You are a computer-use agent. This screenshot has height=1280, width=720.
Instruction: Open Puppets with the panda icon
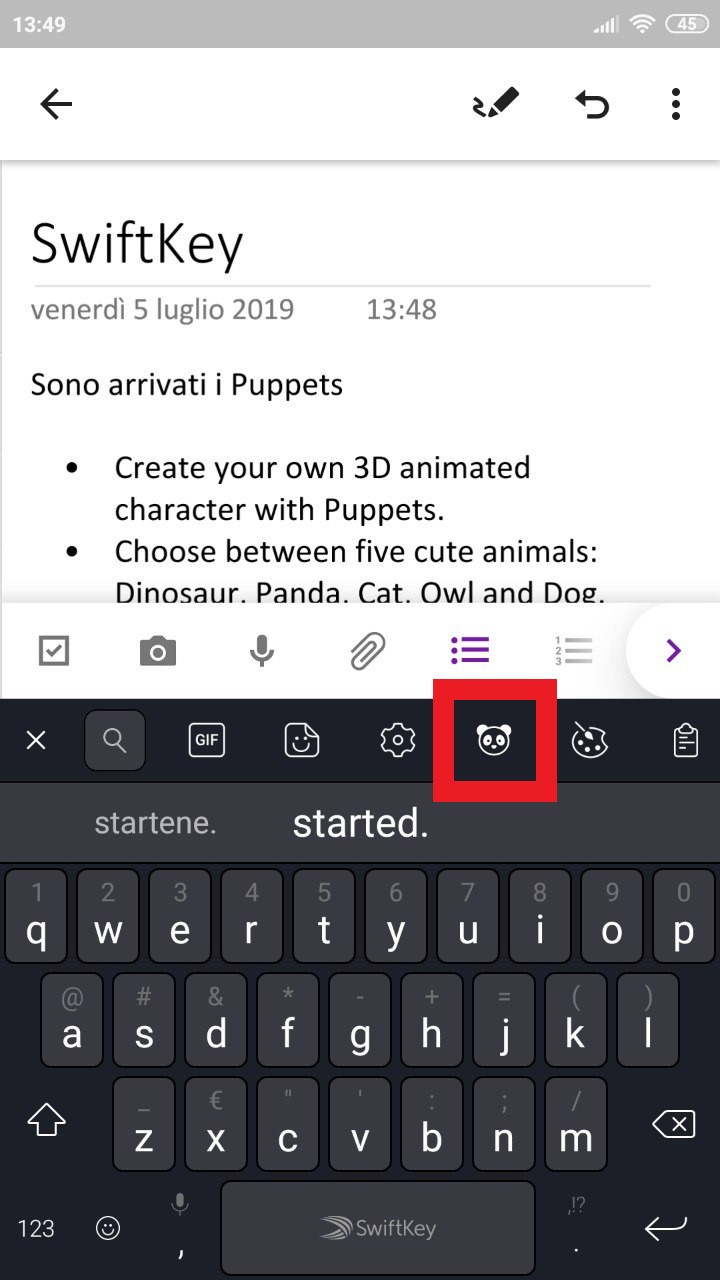494,741
